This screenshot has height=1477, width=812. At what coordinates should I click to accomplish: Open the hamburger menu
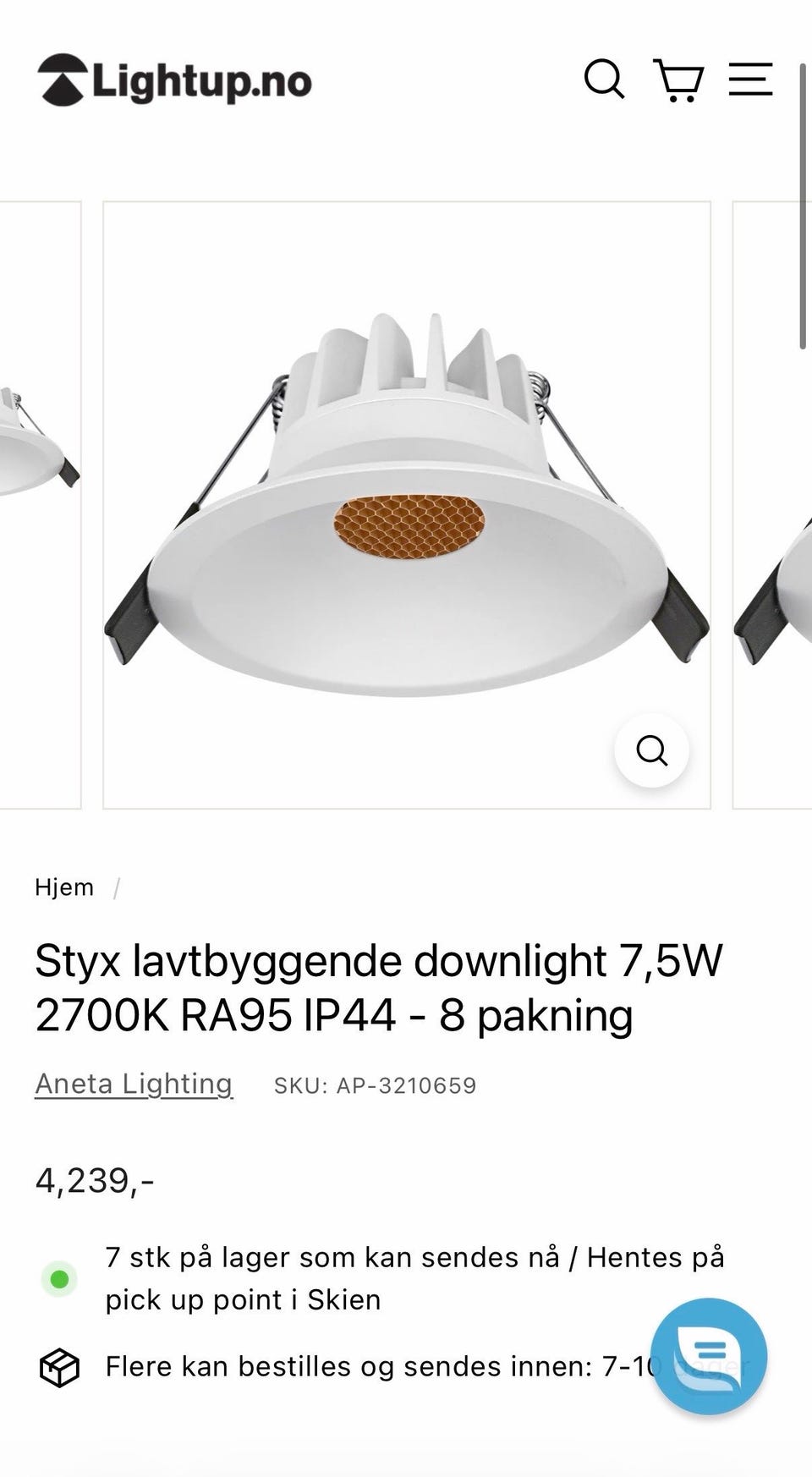pos(751,80)
